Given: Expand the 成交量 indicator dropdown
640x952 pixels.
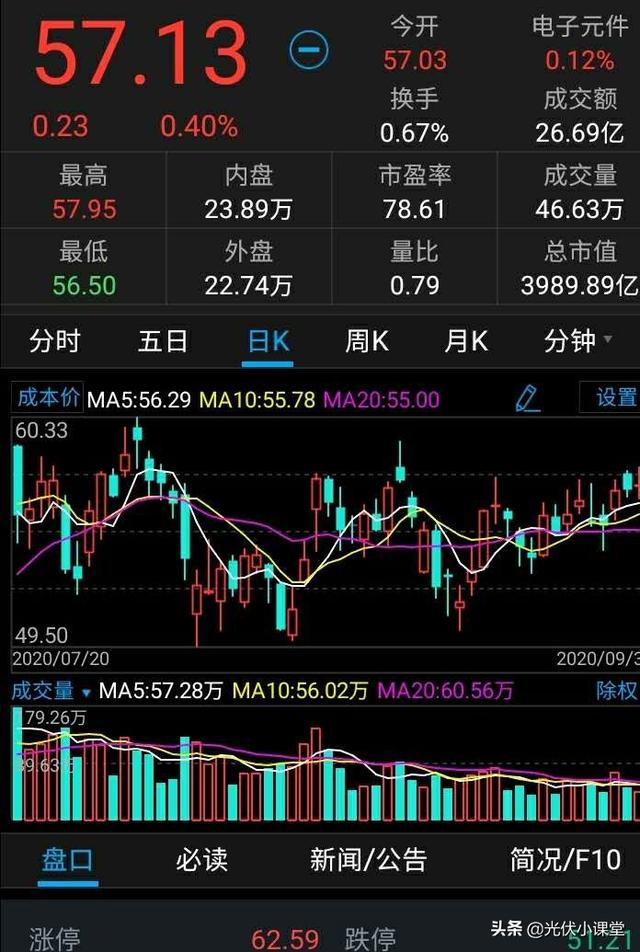Looking at the screenshot, I should 50,691.
